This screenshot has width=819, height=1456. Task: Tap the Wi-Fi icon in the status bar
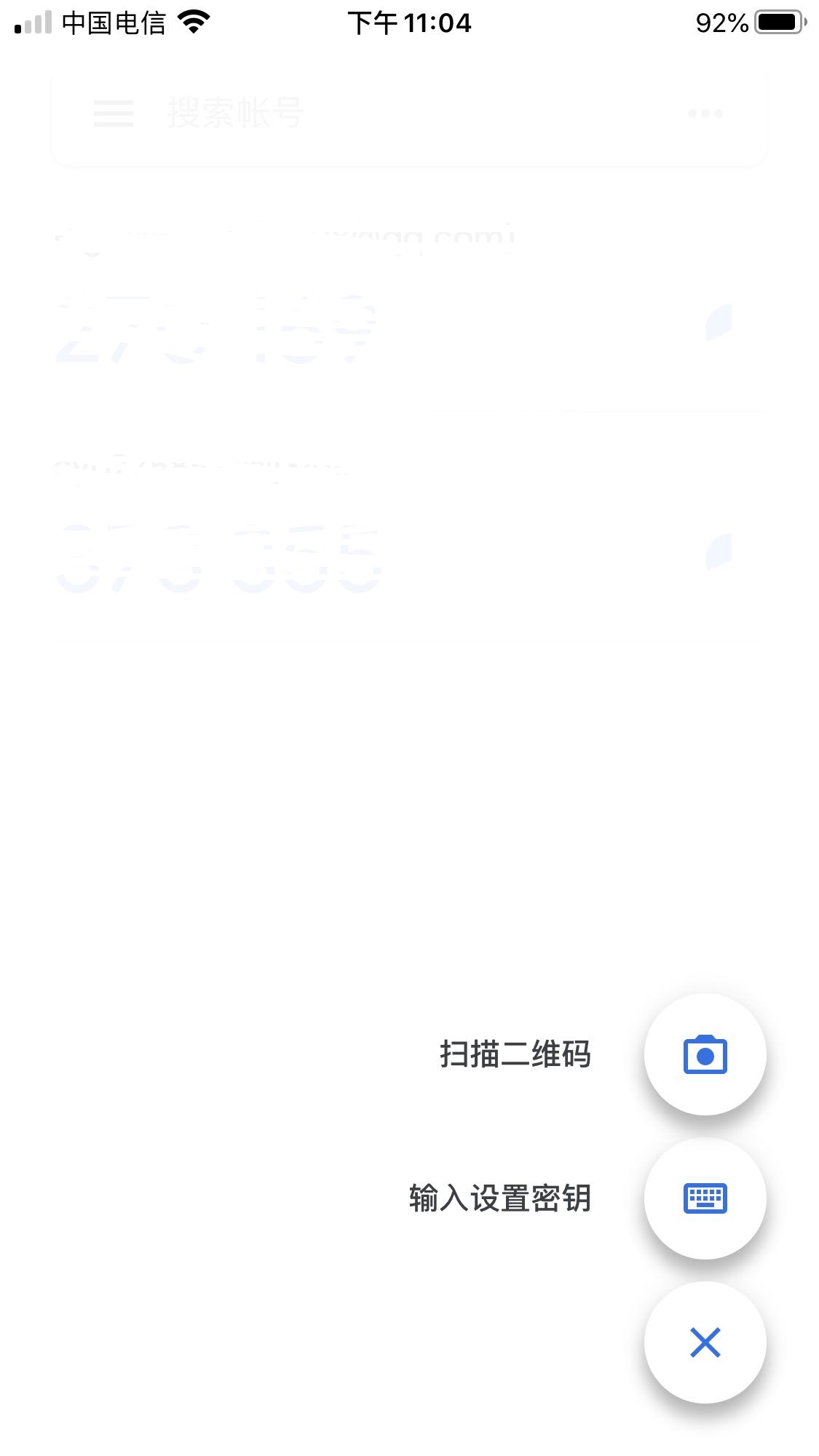click(x=192, y=22)
